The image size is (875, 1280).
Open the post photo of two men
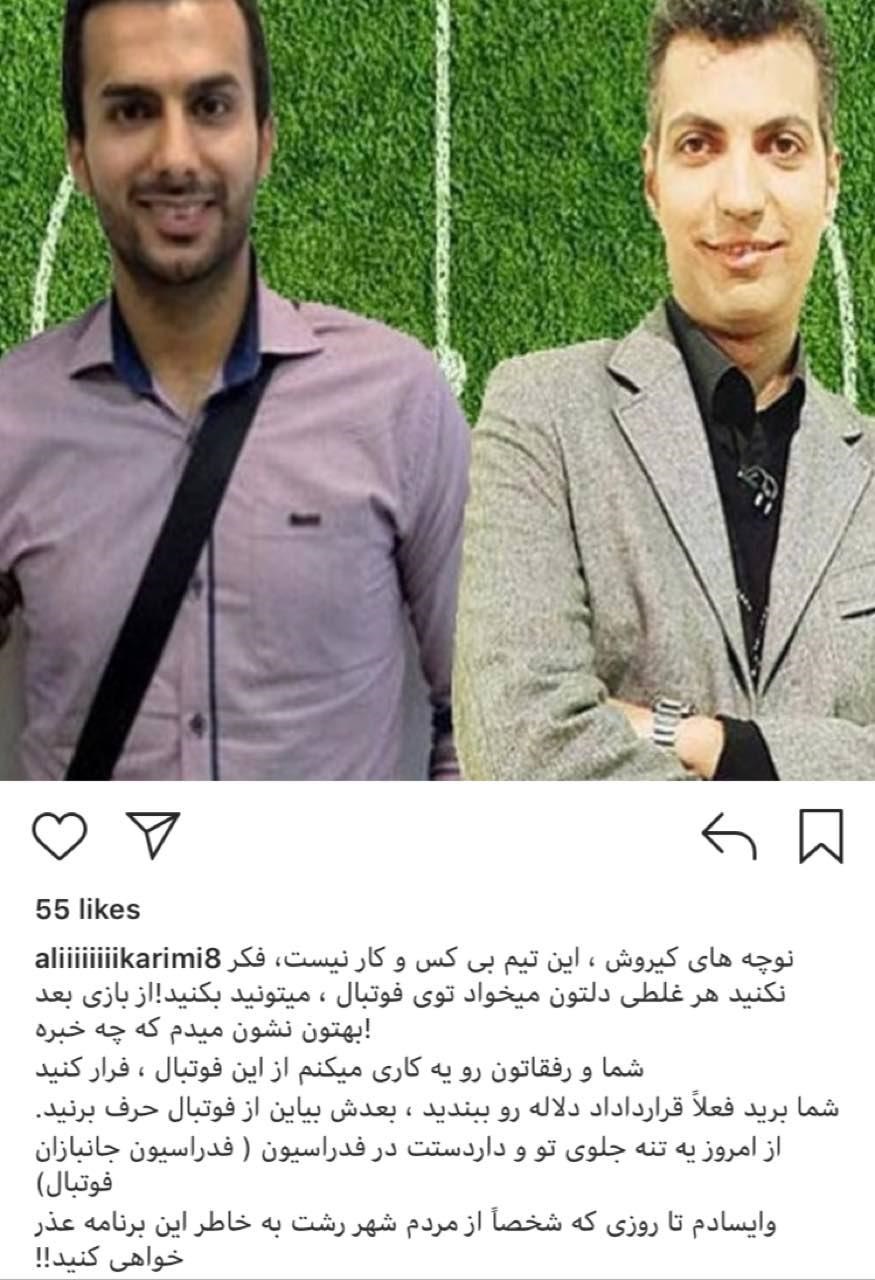[437, 390]
